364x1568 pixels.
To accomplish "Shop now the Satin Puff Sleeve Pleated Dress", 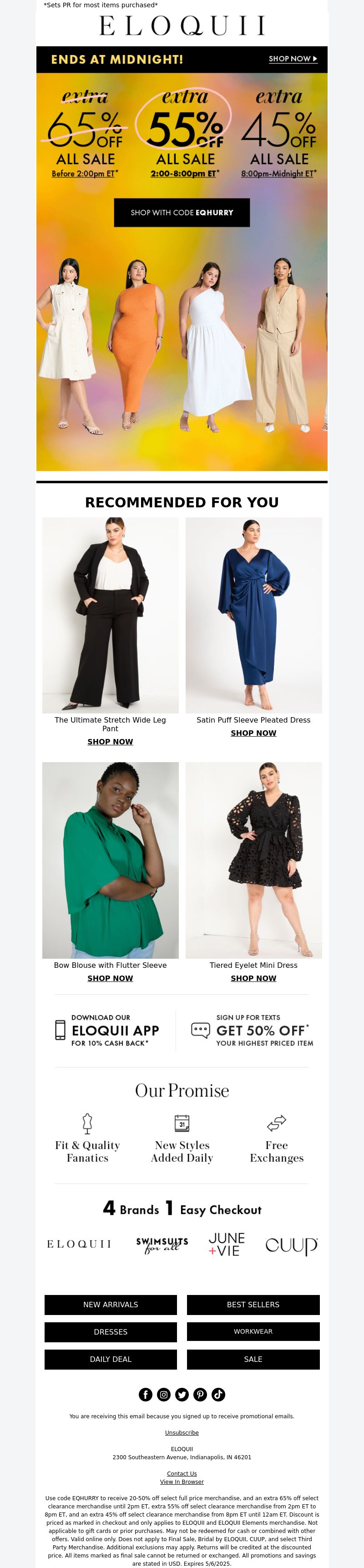I will pos(253,733).
